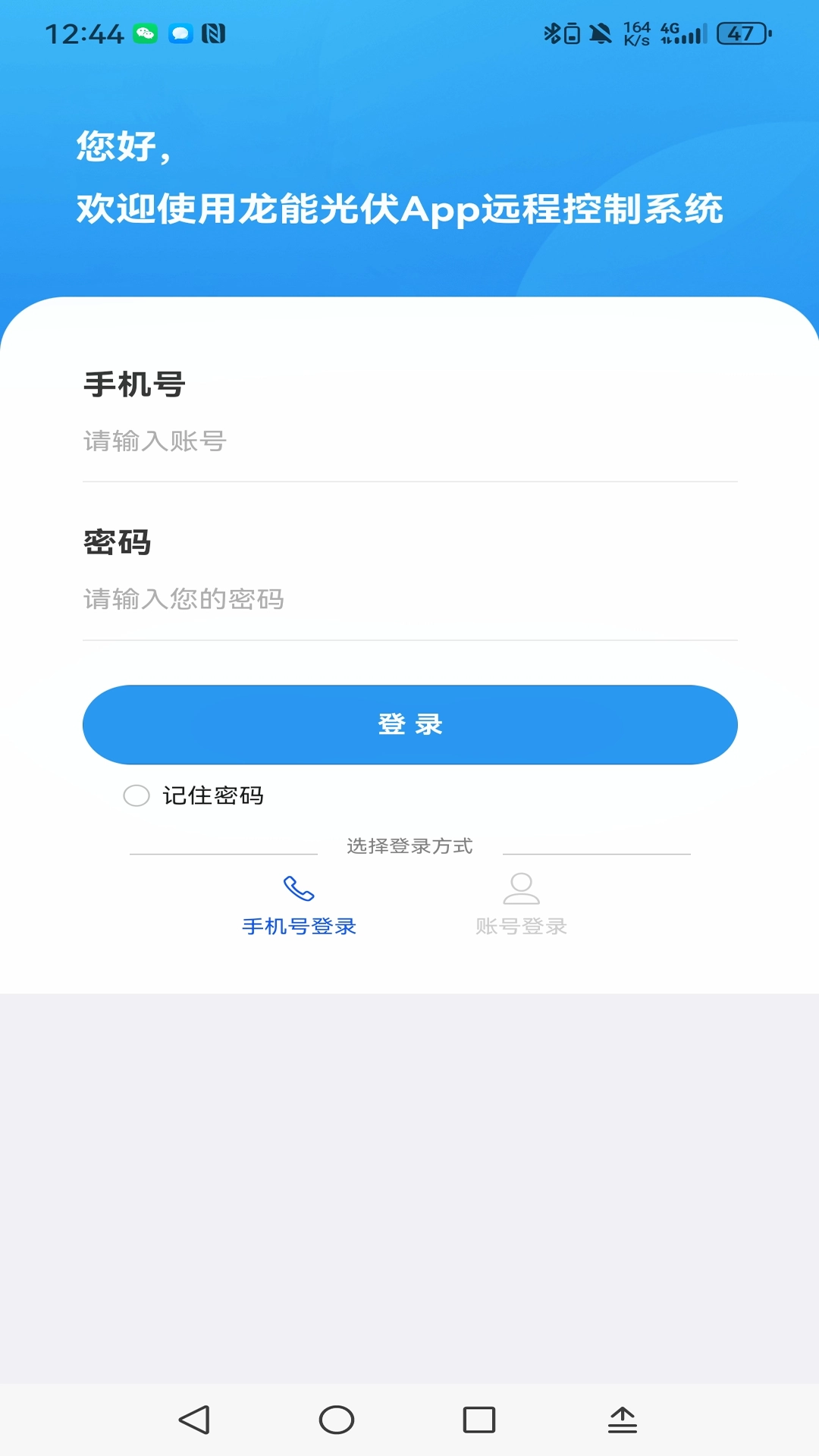
Task: Enable the 记住密码 checkbox
Action: pyautogui.click(x=136, y=797)
